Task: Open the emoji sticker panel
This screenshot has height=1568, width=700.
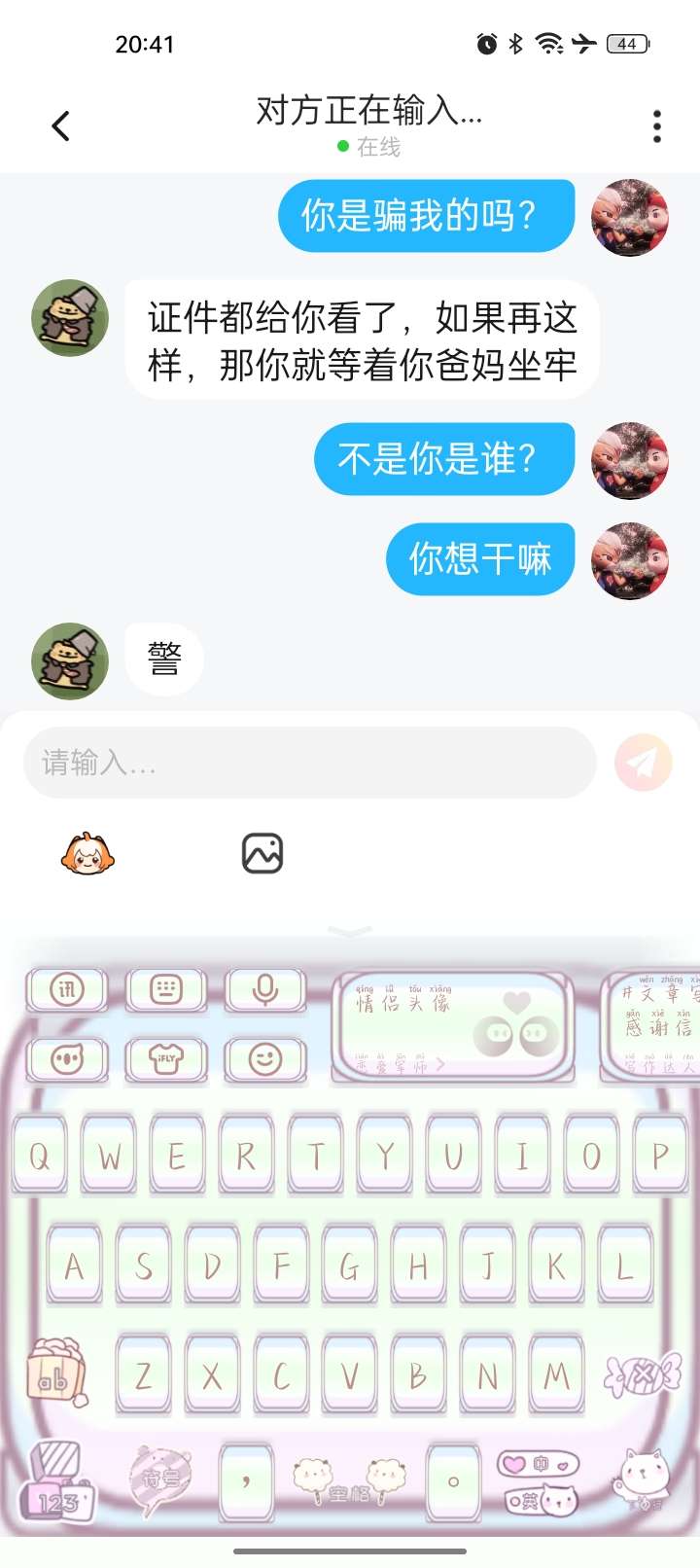Action: [x=87, y=854]
